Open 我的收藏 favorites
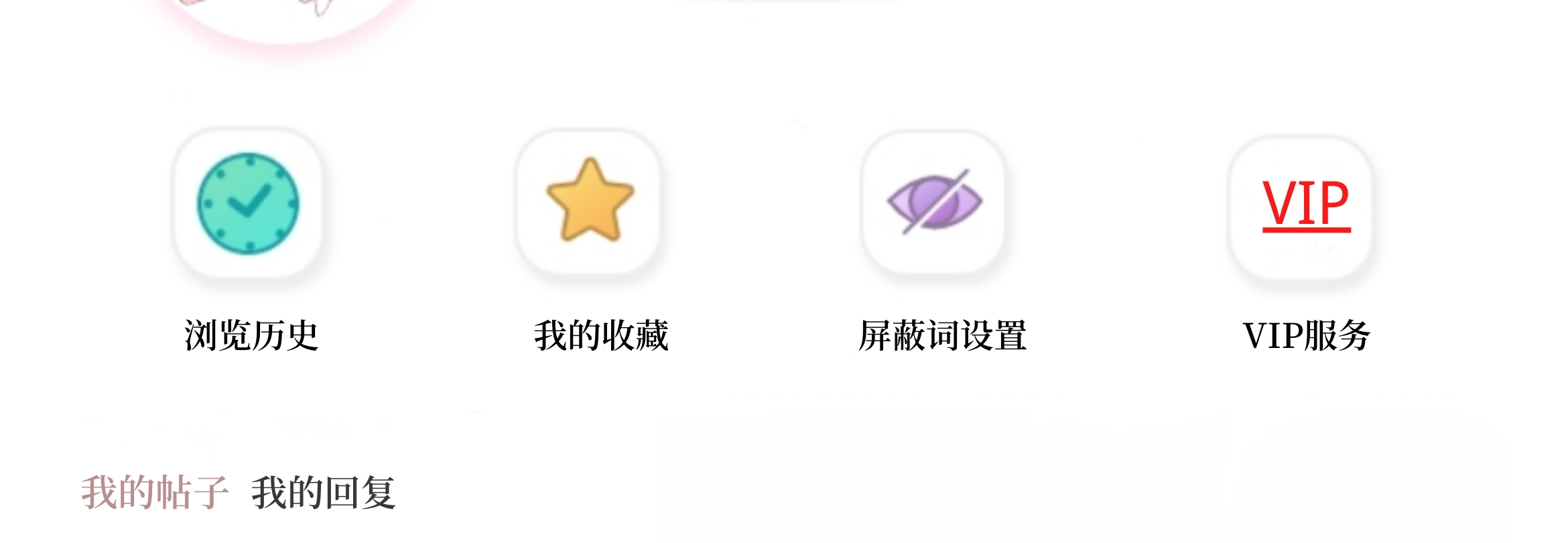Screen dimensions: 1568x543 (589, 201)
